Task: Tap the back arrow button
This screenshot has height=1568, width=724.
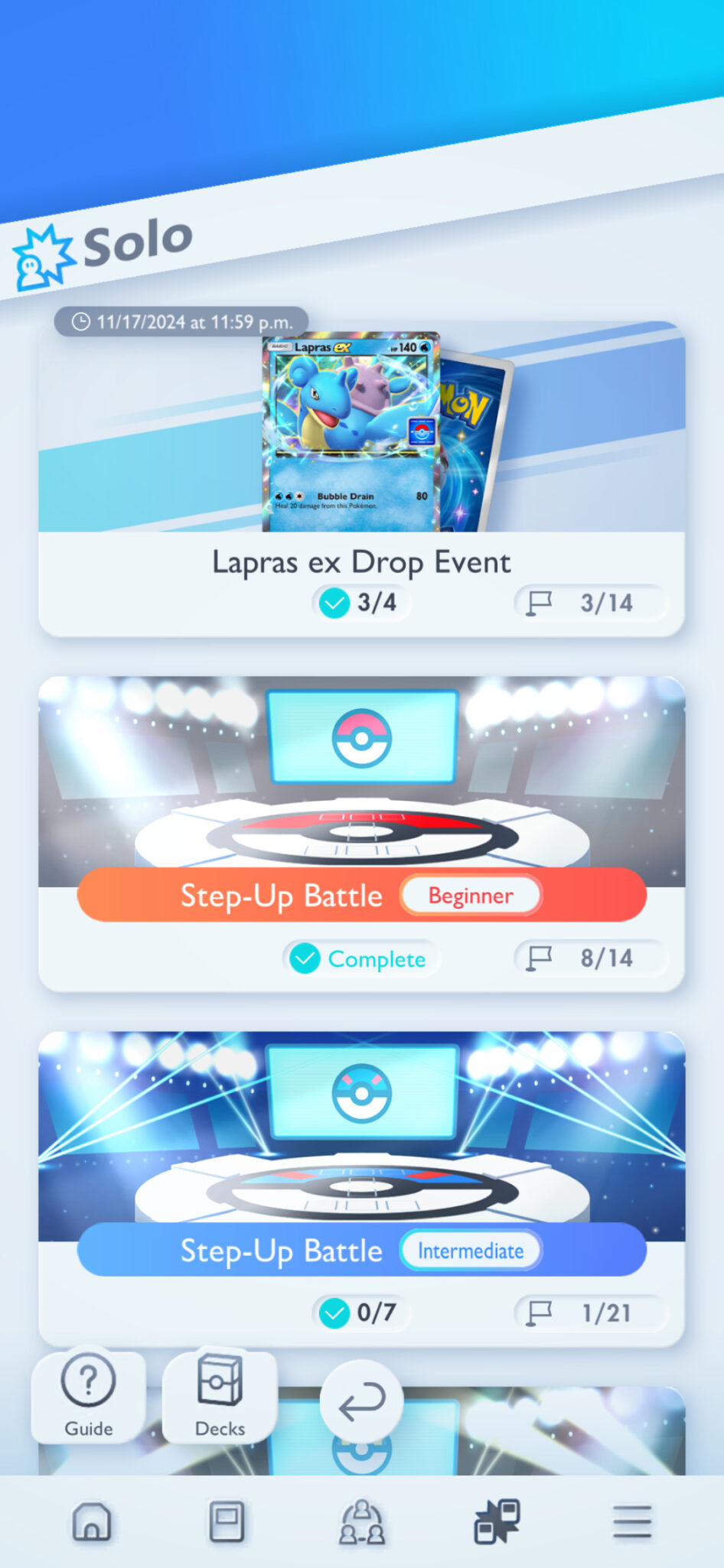Action: [x=361, y=1401]
